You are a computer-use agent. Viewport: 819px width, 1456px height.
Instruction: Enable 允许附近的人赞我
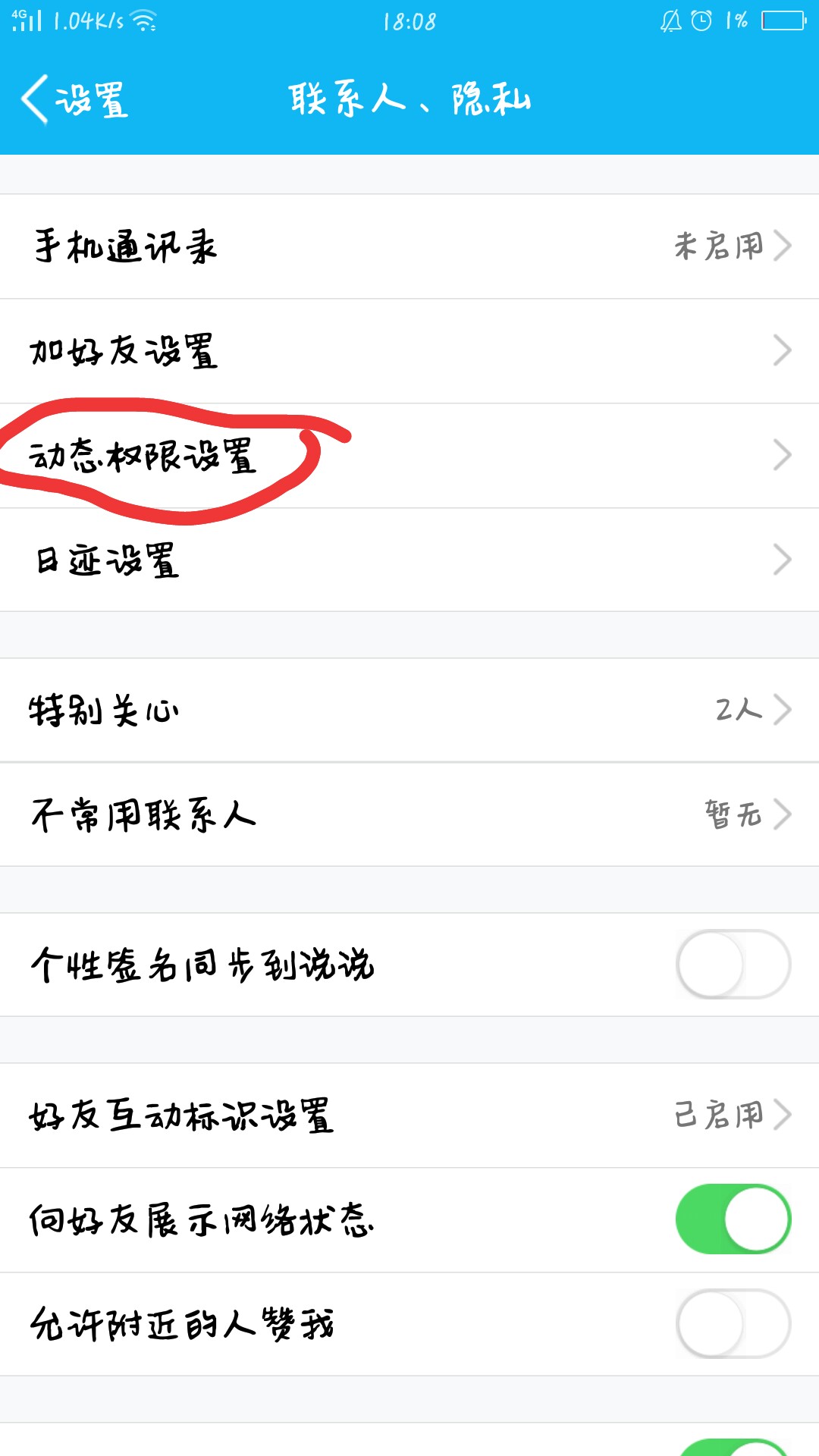tap(733, 1324)
